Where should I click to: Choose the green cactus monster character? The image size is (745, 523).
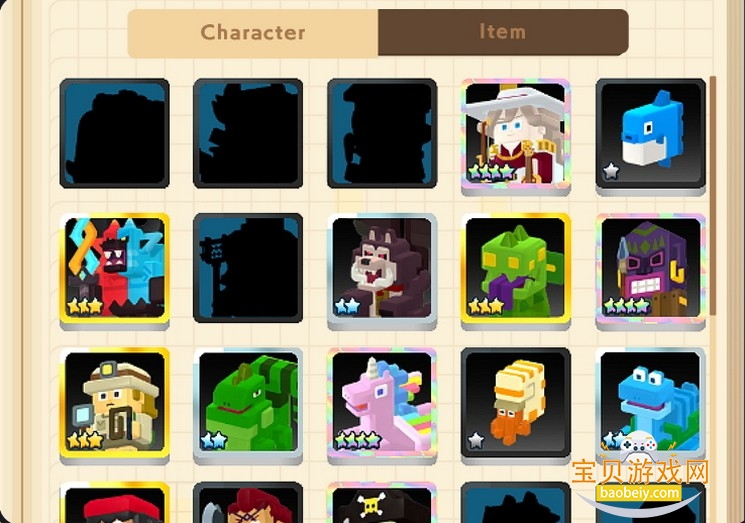pyautogui.click(x=516, y=268)
